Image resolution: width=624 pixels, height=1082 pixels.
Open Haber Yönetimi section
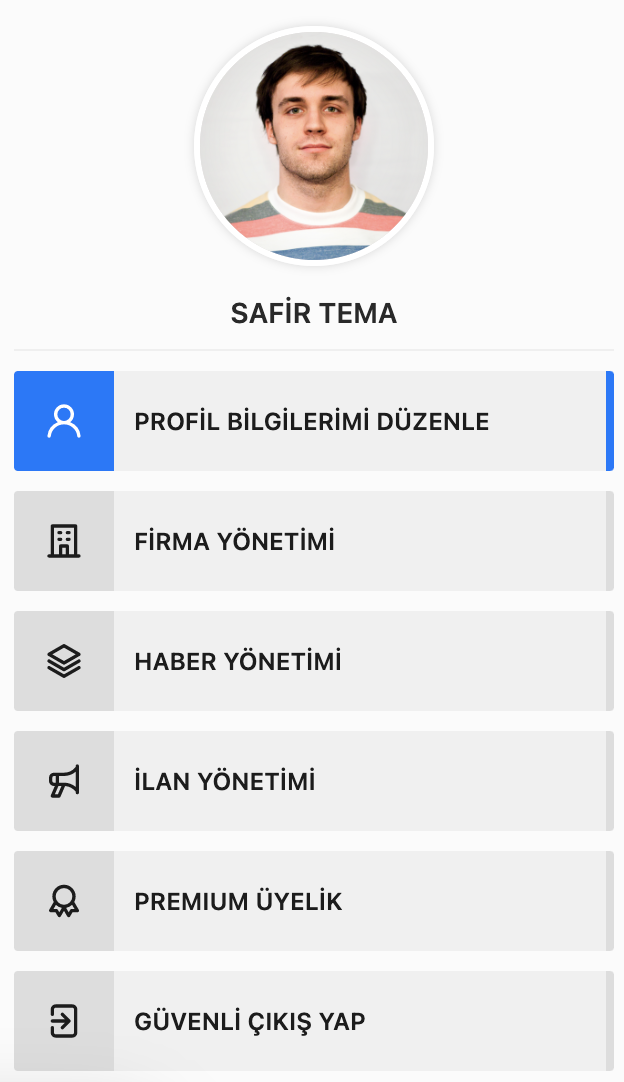pos(313,661)
